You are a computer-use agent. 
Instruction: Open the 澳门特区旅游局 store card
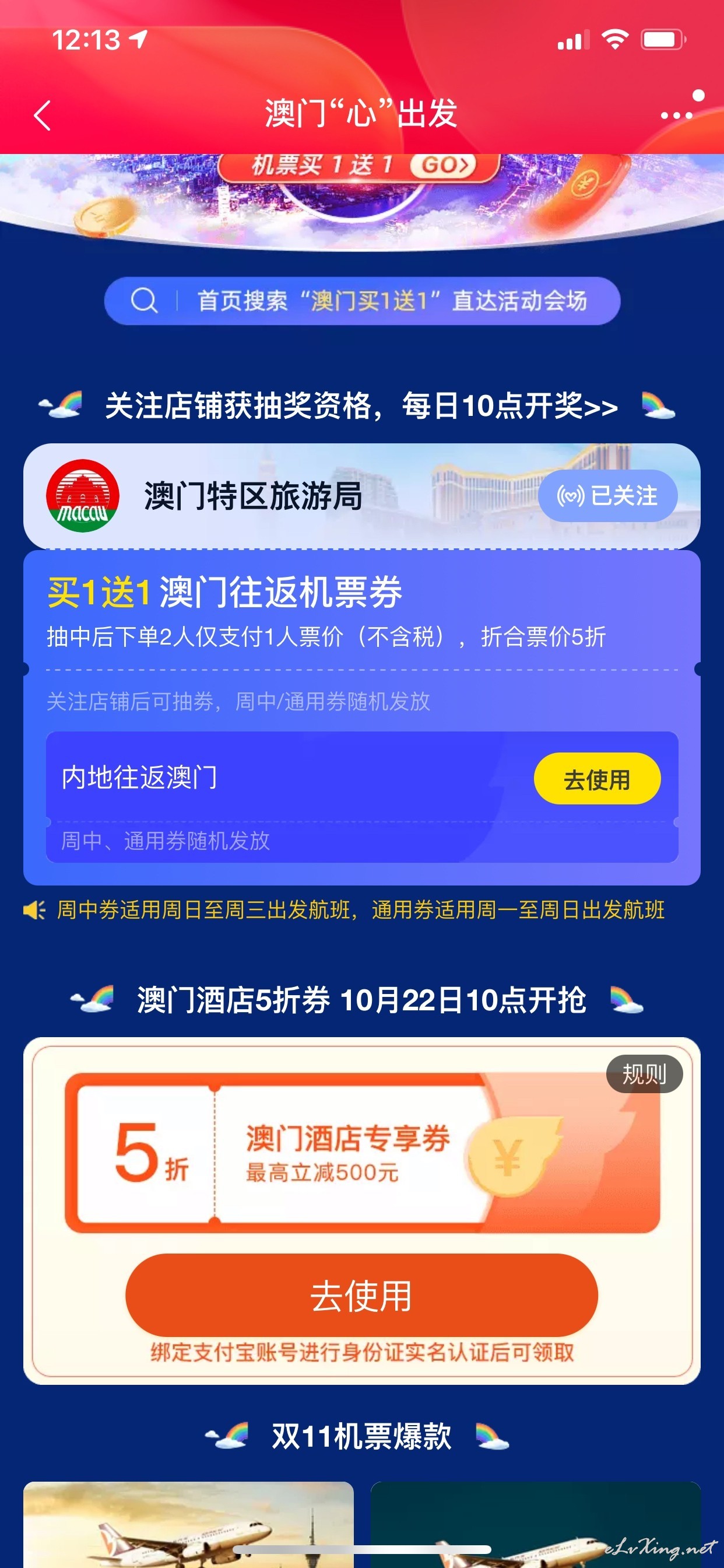coord(361,495)
